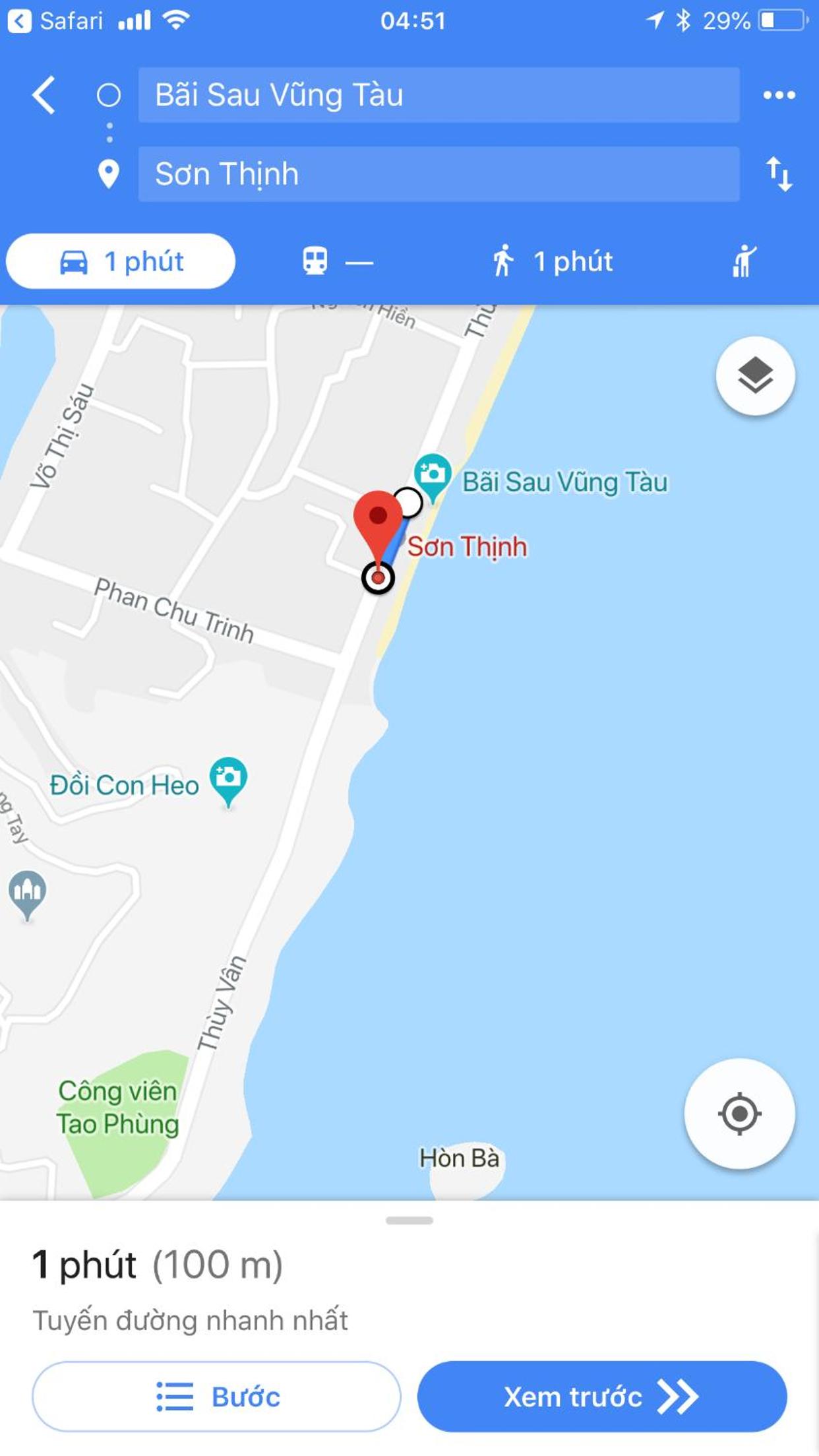Select the driving mode tab
This screenshot has width=819, height=1456.
click(x=121, y=261)
